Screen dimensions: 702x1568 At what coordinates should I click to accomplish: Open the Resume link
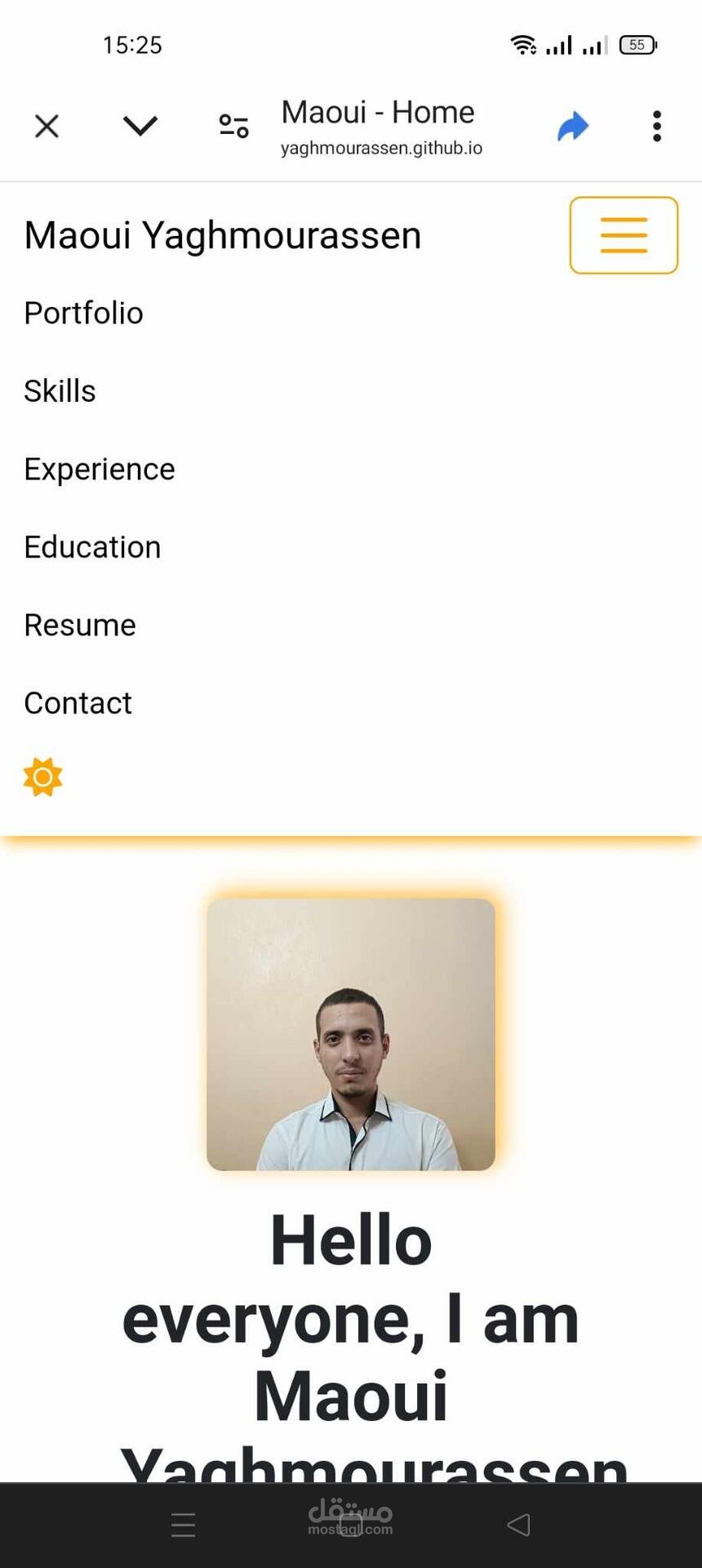click(x=80, y=625)
